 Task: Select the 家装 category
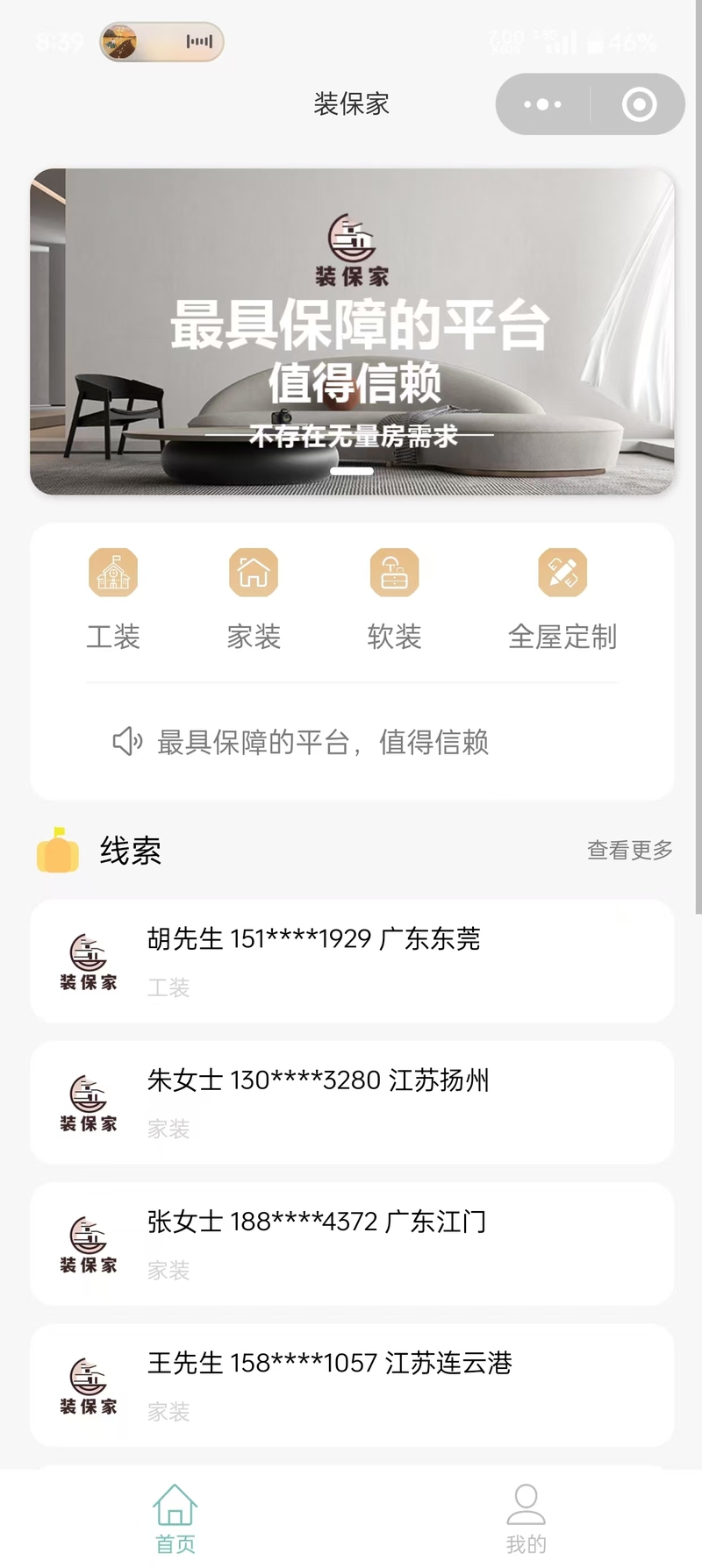pyautogui.click(x=254, y=600)
